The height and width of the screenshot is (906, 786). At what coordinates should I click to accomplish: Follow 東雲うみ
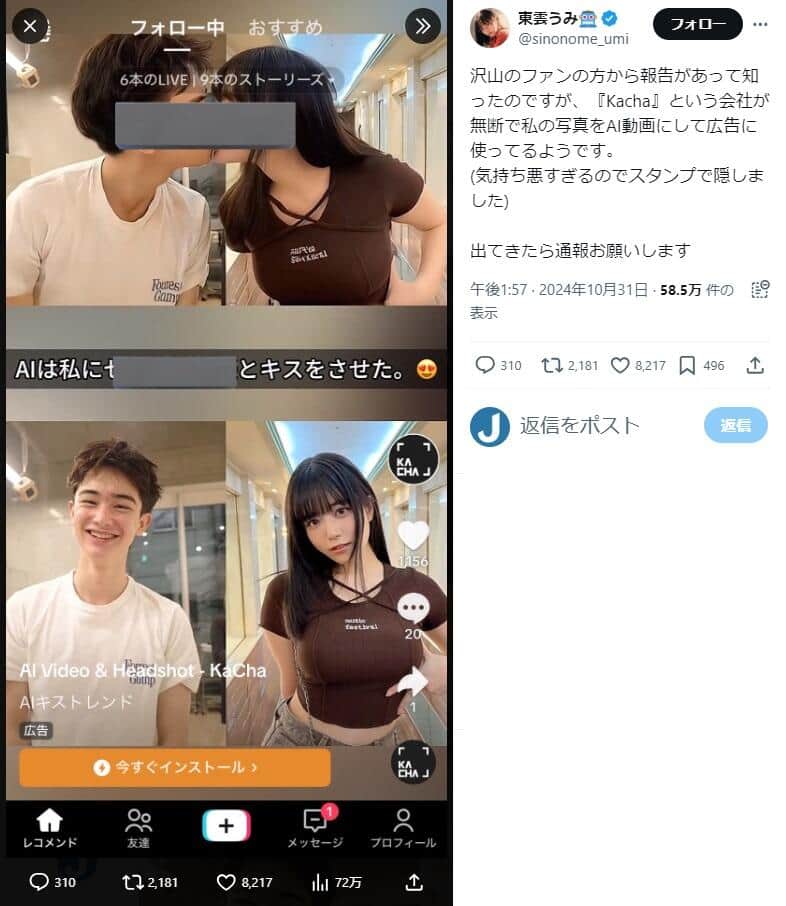pyautogui.click(x=697, y=24)
